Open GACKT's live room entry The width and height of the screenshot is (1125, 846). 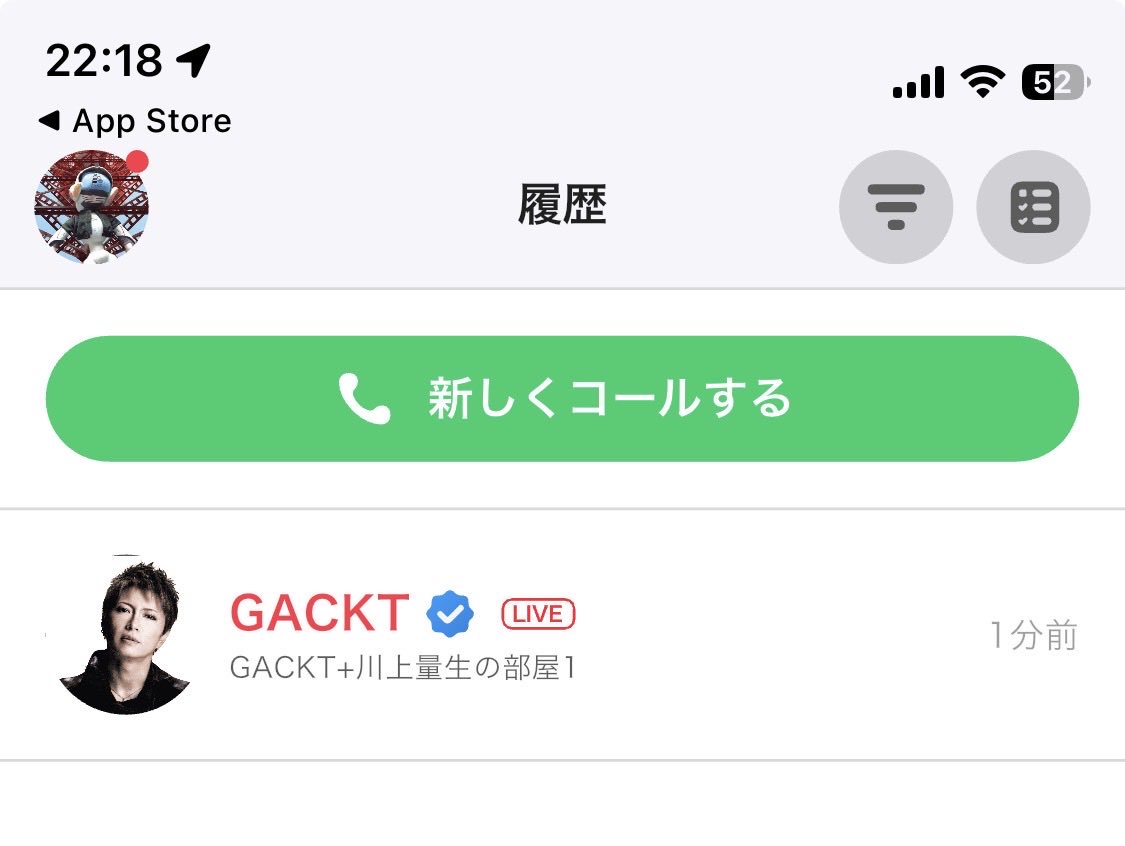point(562,634)
